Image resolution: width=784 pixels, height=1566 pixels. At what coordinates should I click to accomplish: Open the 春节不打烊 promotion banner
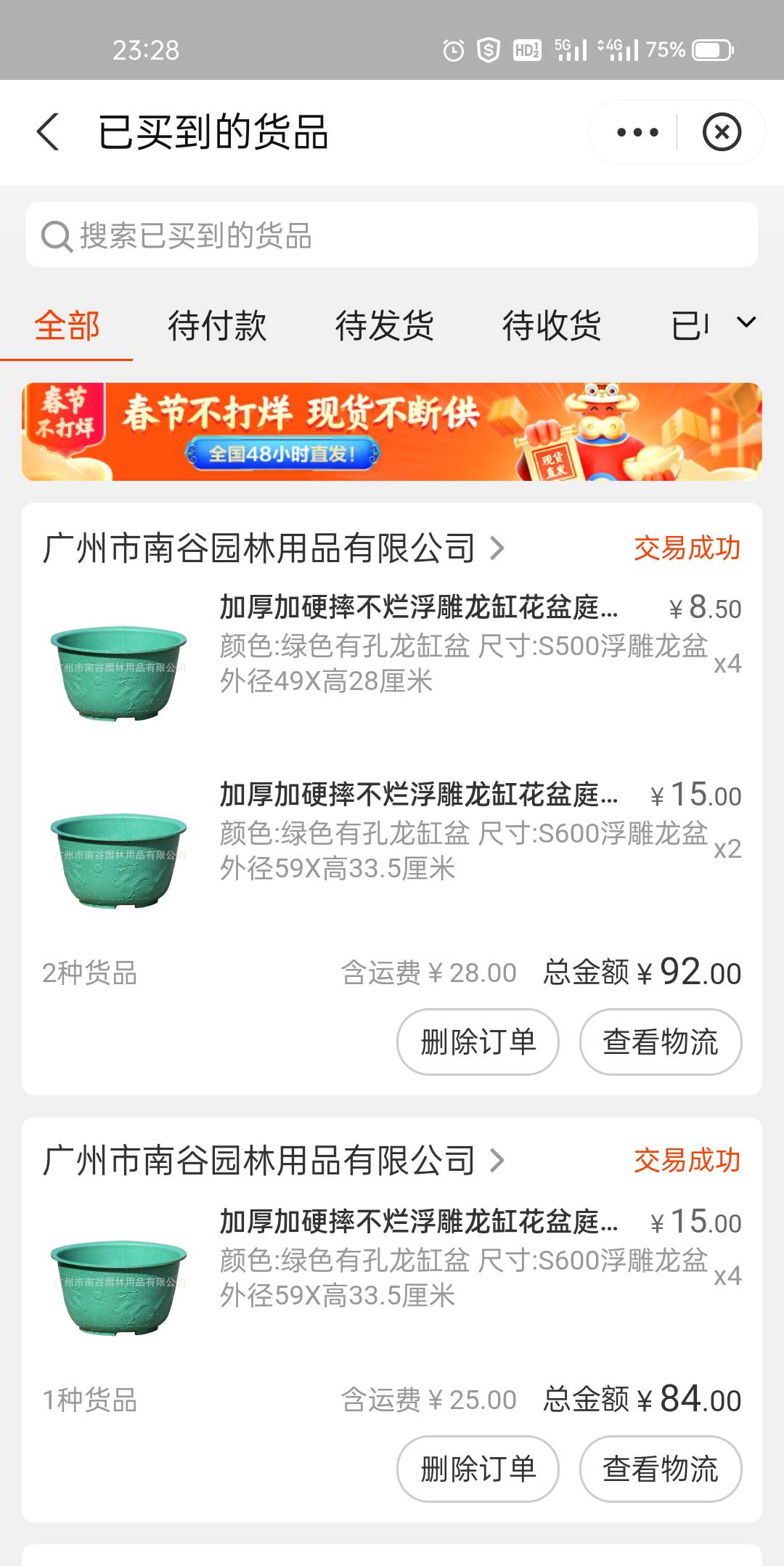[x=392, y=431]
